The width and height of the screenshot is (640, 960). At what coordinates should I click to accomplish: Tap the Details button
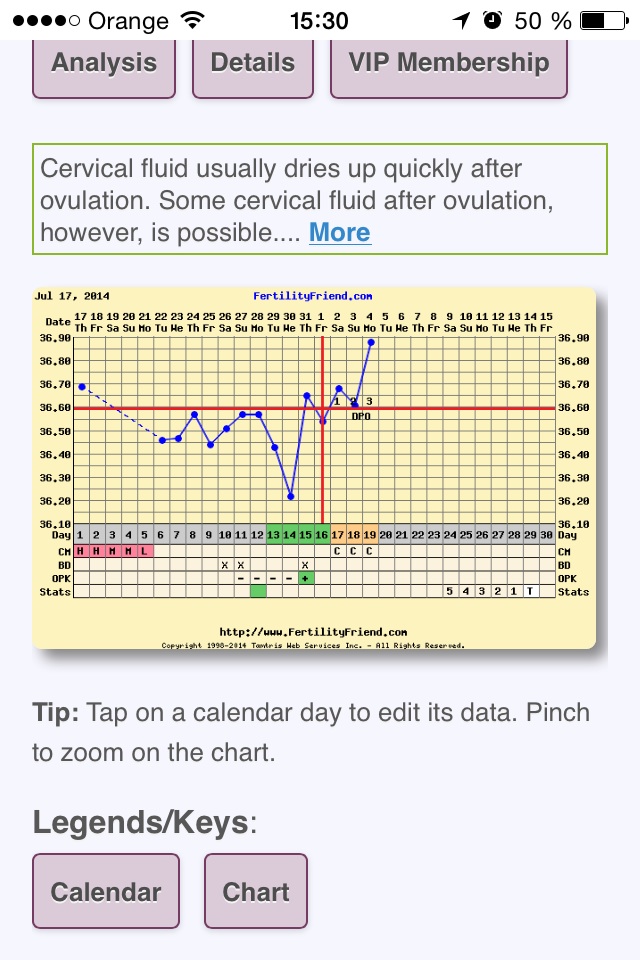pyautogui.click(x=253, y=64)
